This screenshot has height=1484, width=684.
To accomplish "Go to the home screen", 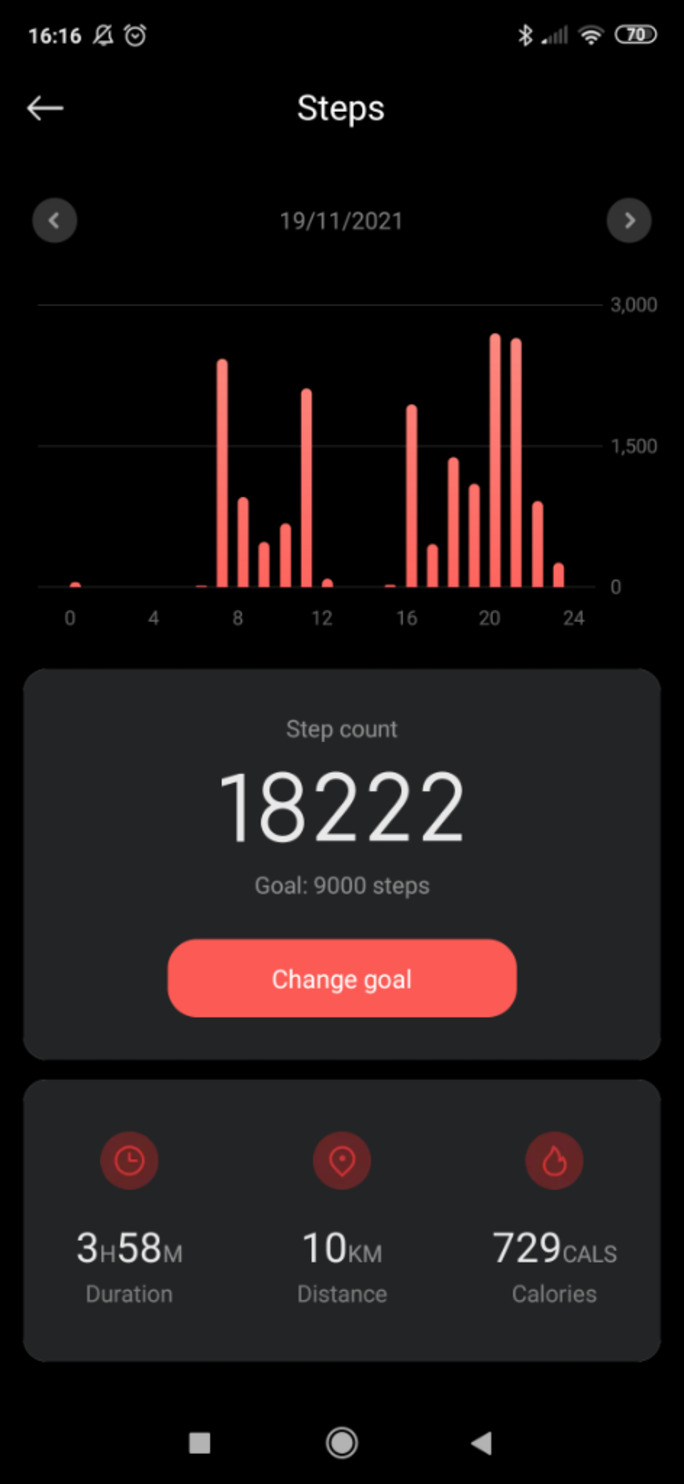I will click(x=342, y=1442).
